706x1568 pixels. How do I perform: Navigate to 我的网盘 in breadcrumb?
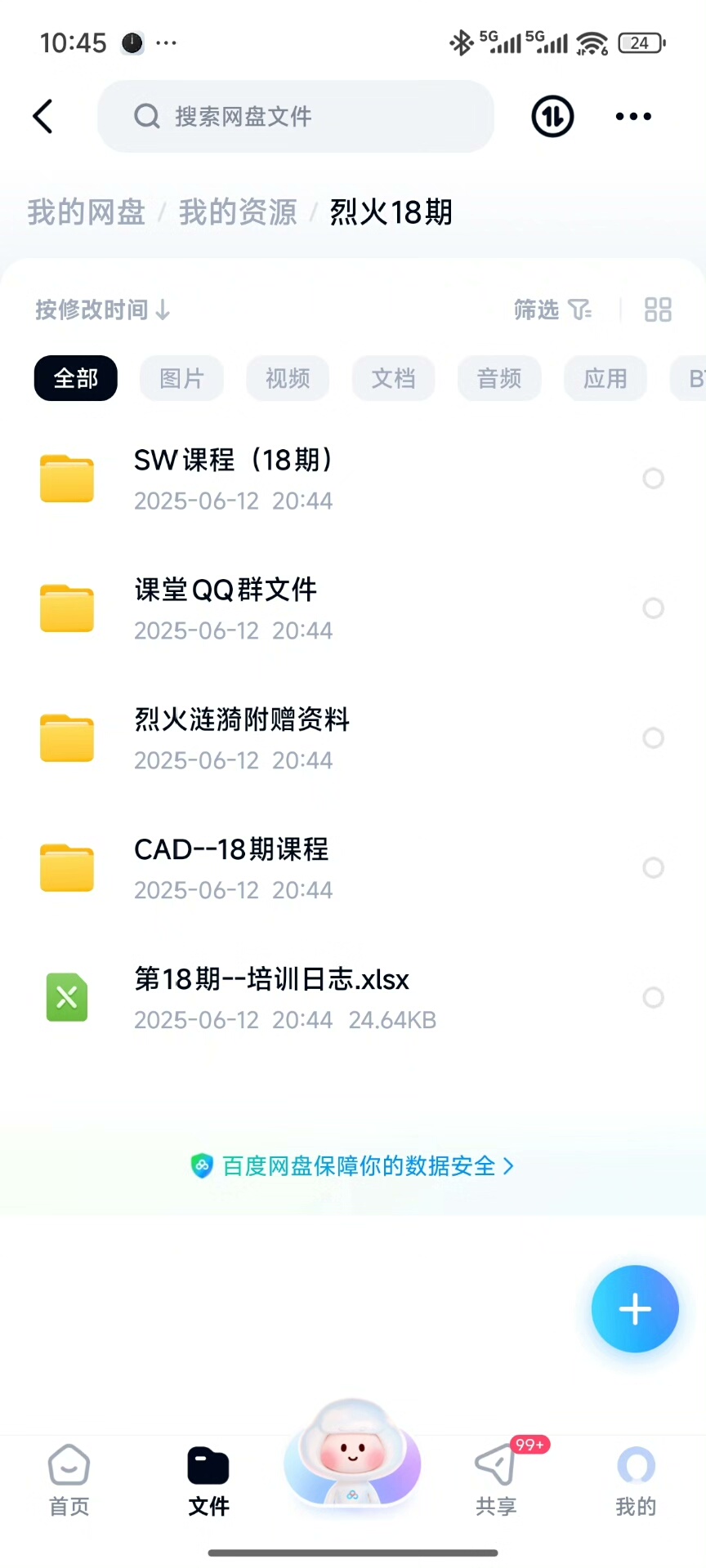(x=86, y=212)
